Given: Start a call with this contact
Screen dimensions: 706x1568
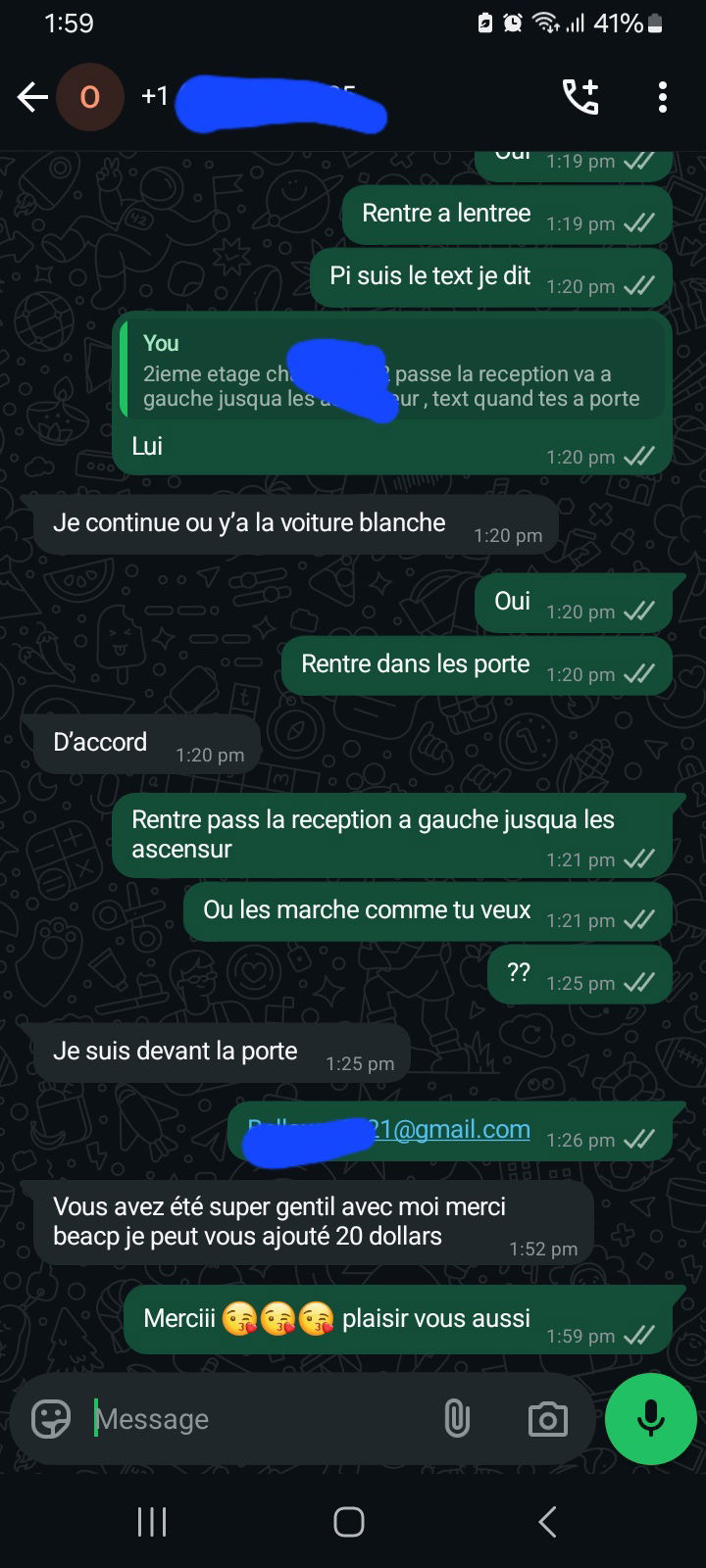Looking at the screenshot, I should (580, 97).
